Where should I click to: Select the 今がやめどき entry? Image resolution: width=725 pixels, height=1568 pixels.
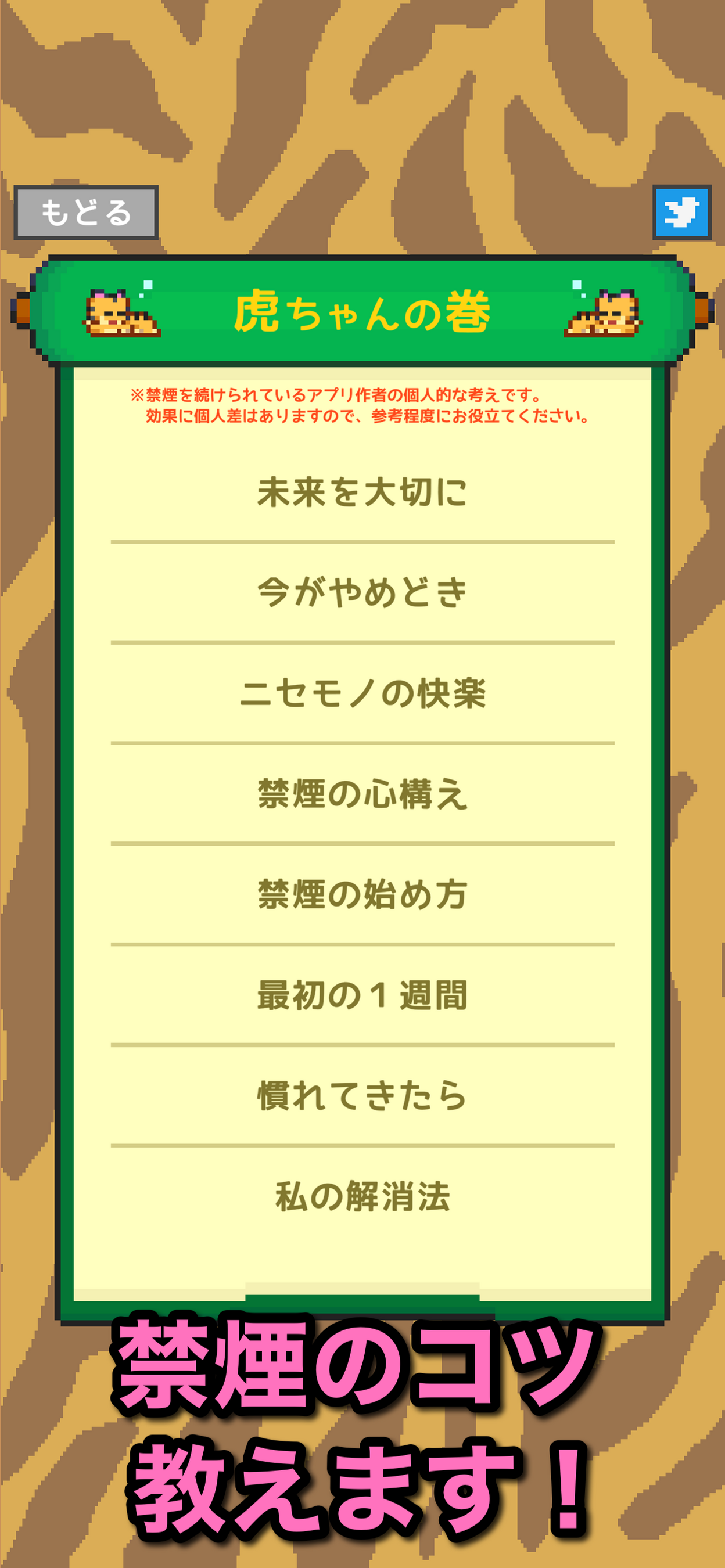[x=362, y=592]
